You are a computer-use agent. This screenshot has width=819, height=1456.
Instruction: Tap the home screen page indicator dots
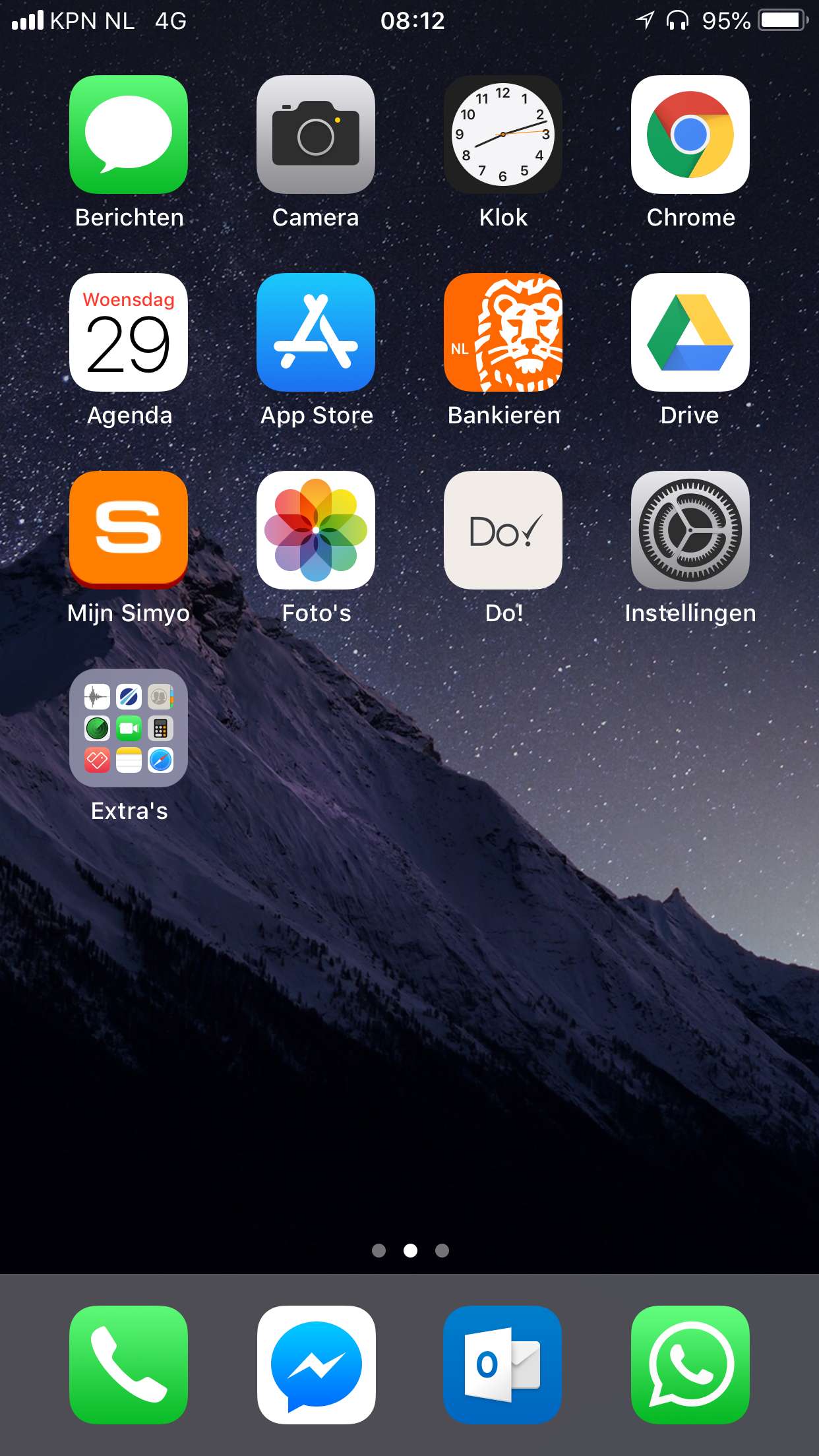coord(410,1250)
